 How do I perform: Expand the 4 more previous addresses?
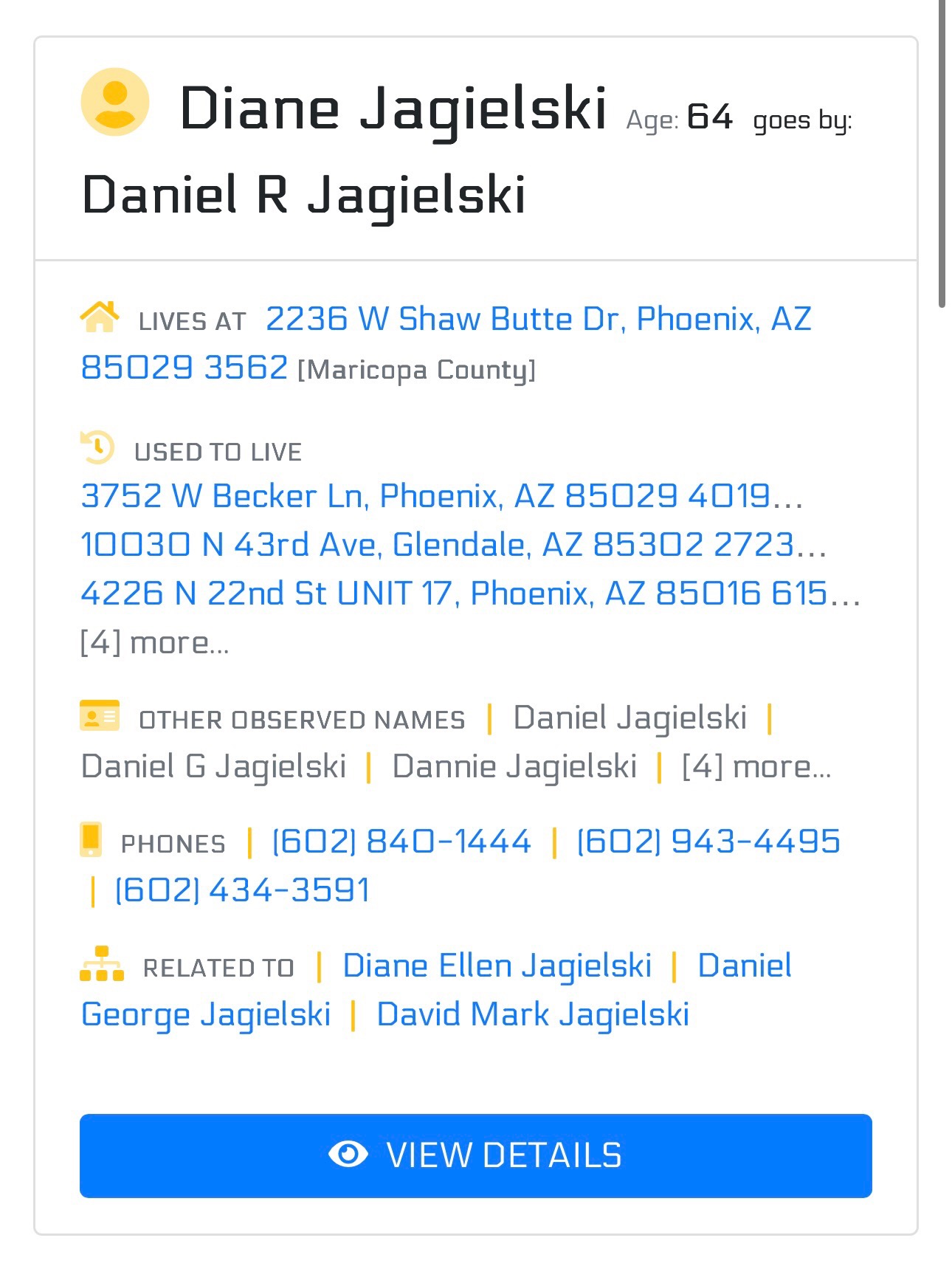point(155,642)
